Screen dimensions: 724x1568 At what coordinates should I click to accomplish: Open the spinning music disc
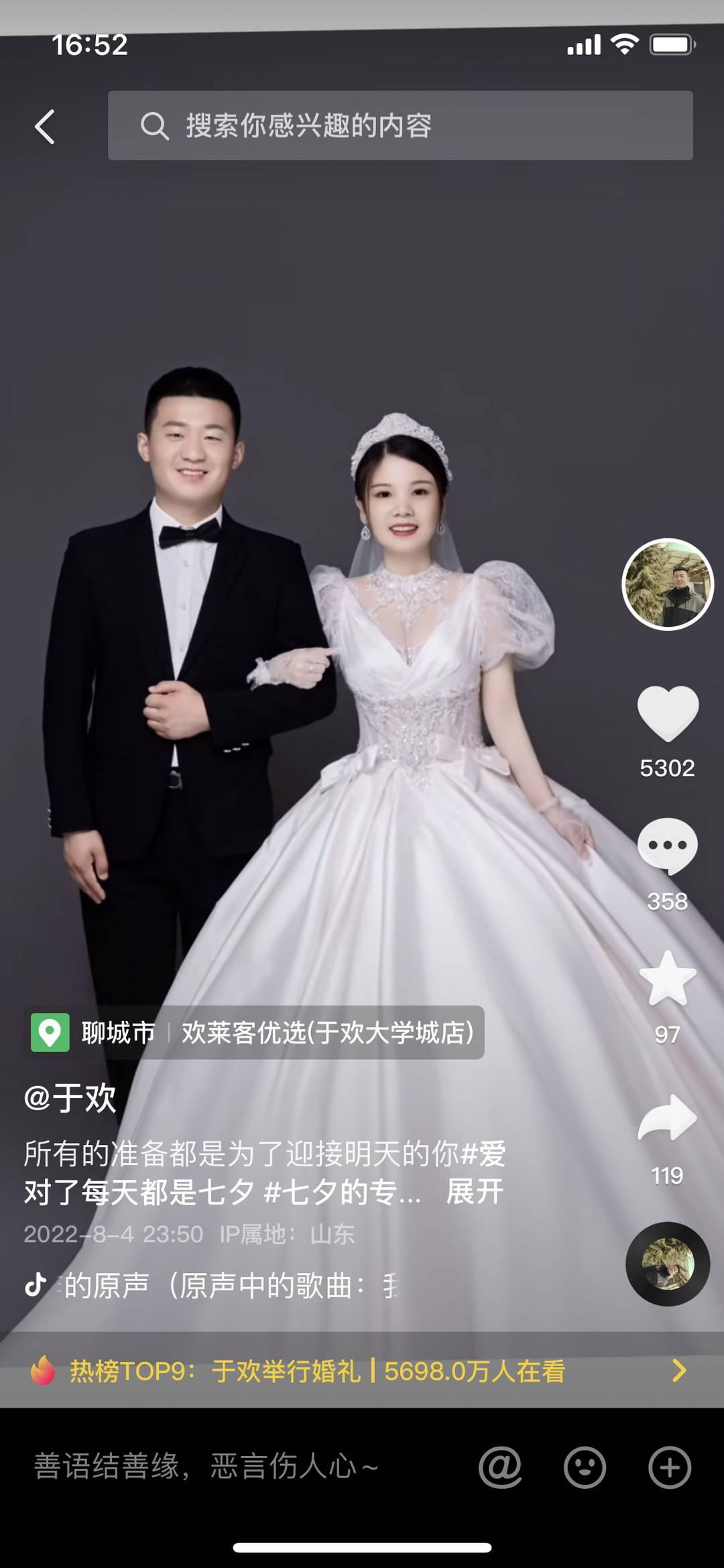668,1264
